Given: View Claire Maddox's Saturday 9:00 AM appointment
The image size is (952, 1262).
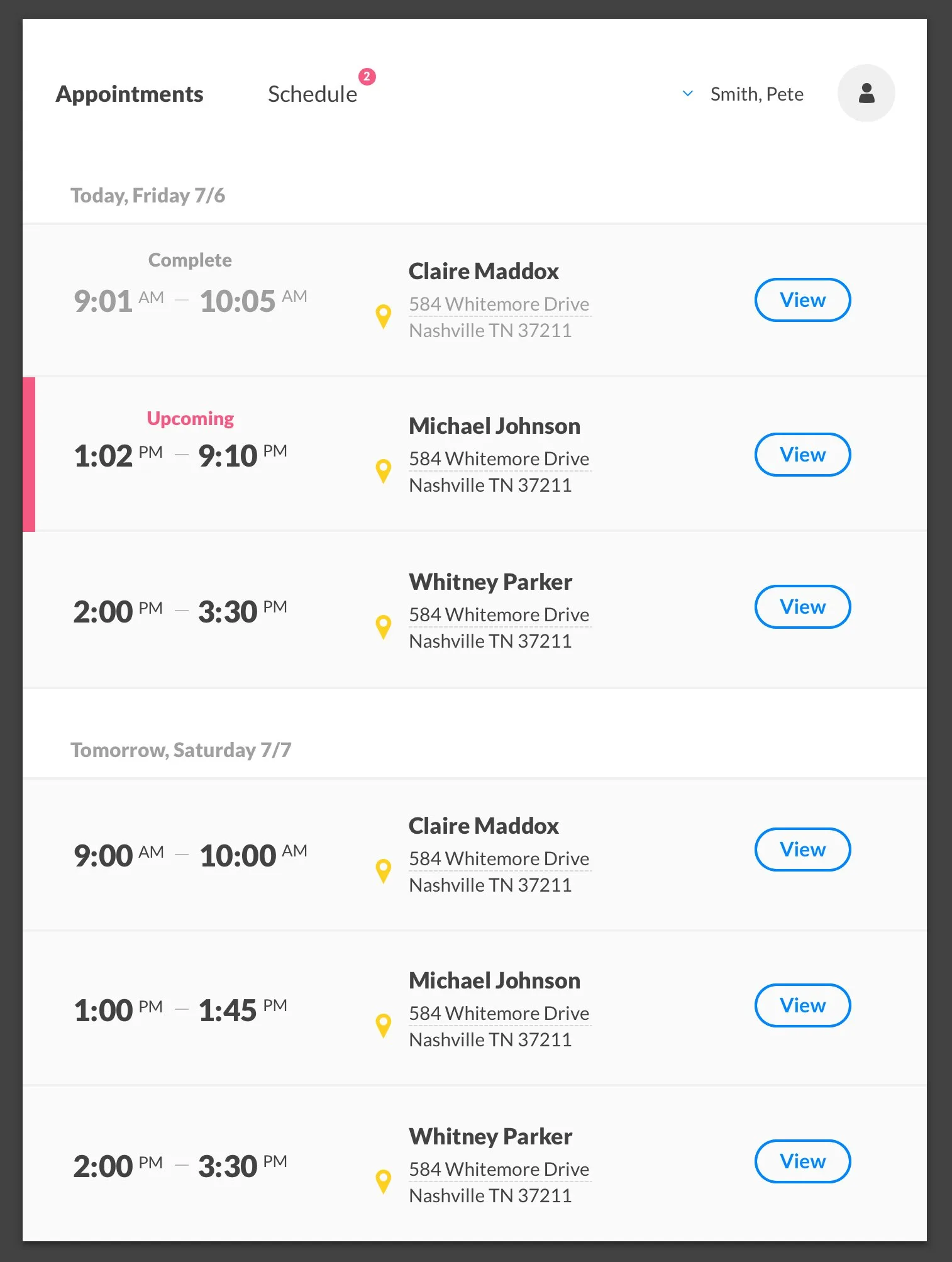Looking at the screenshot, I should [x=802, y=850].
